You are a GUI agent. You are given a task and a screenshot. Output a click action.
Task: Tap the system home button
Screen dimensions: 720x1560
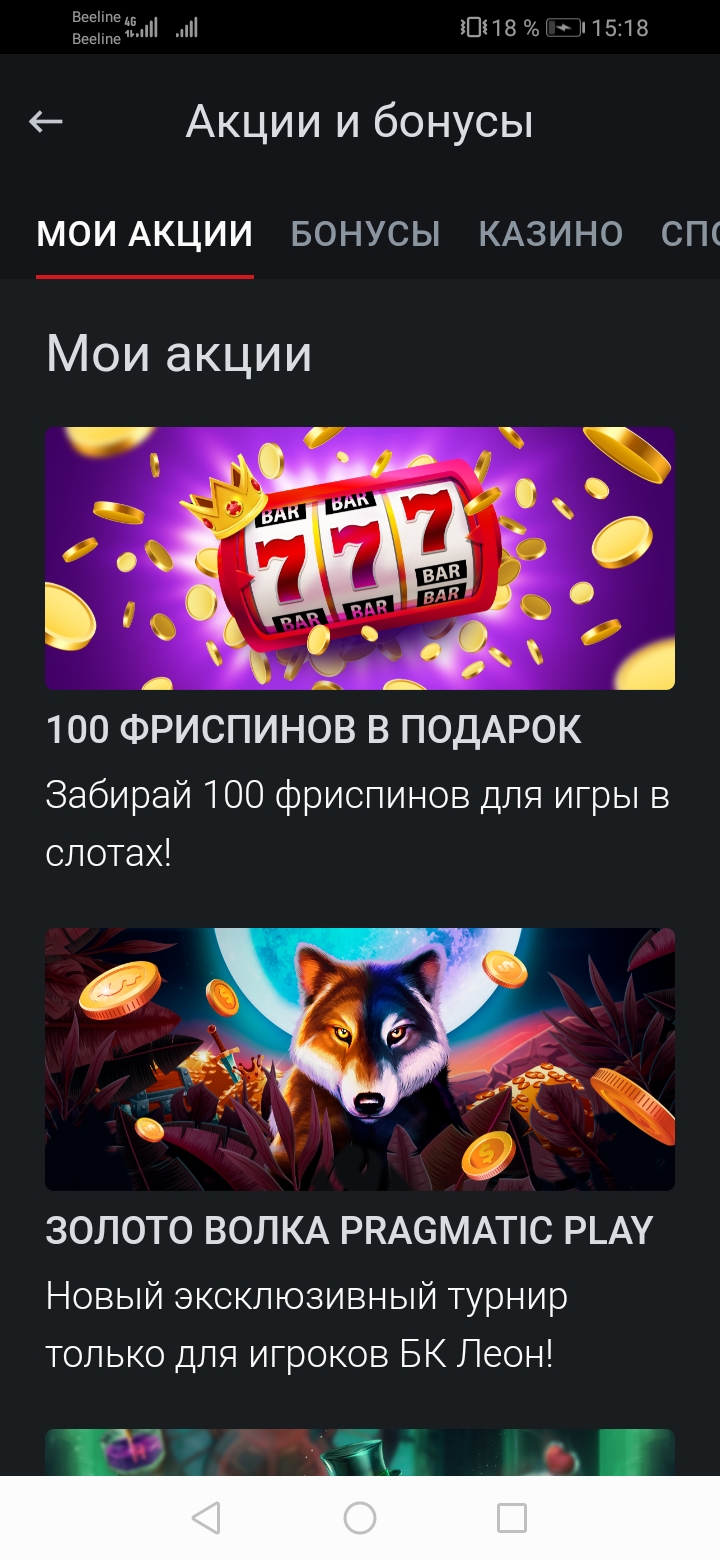(360, 1518)
